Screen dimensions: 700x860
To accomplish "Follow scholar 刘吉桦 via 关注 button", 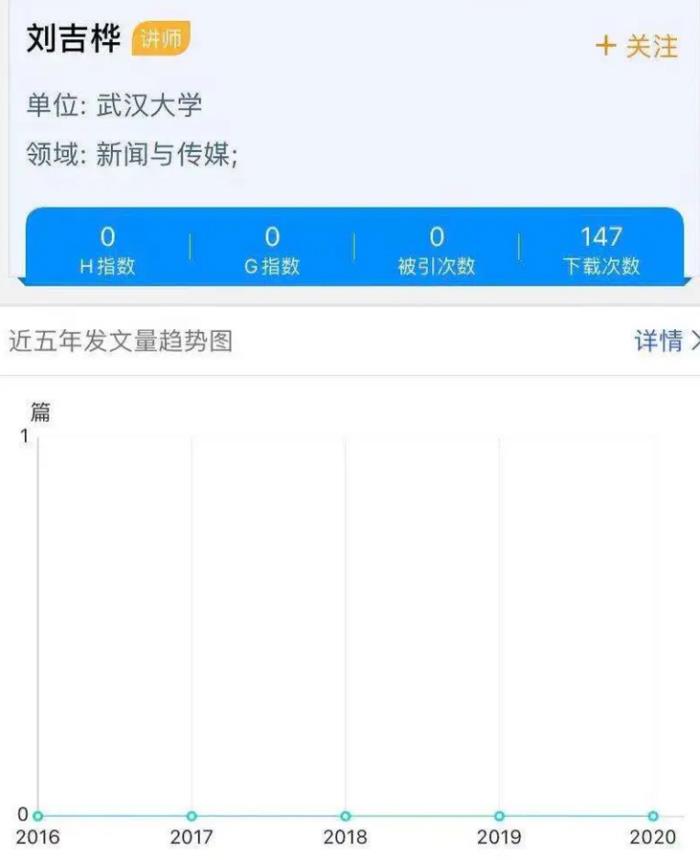I will pyautogui.click(x=637, y=46).
